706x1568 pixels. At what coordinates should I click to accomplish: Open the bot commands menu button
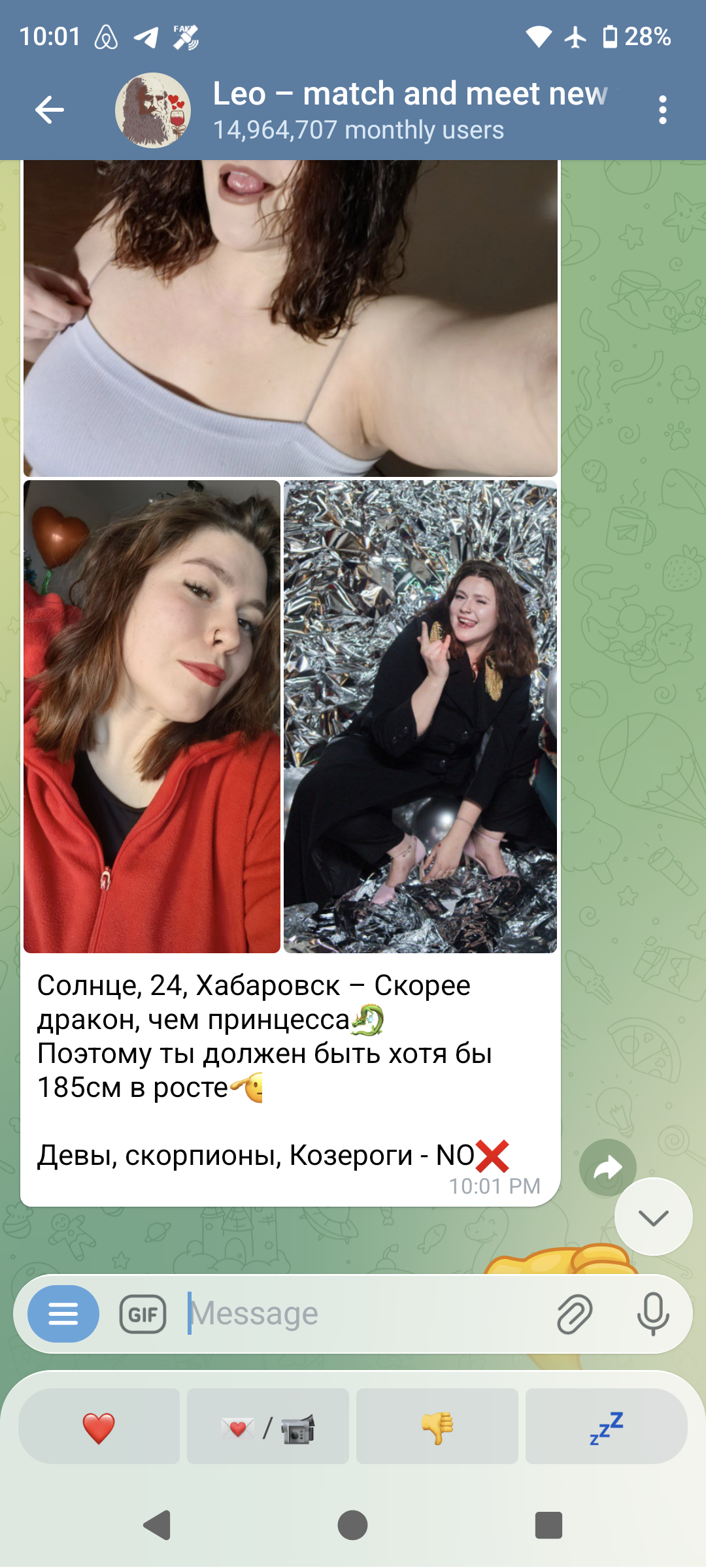63,1313
